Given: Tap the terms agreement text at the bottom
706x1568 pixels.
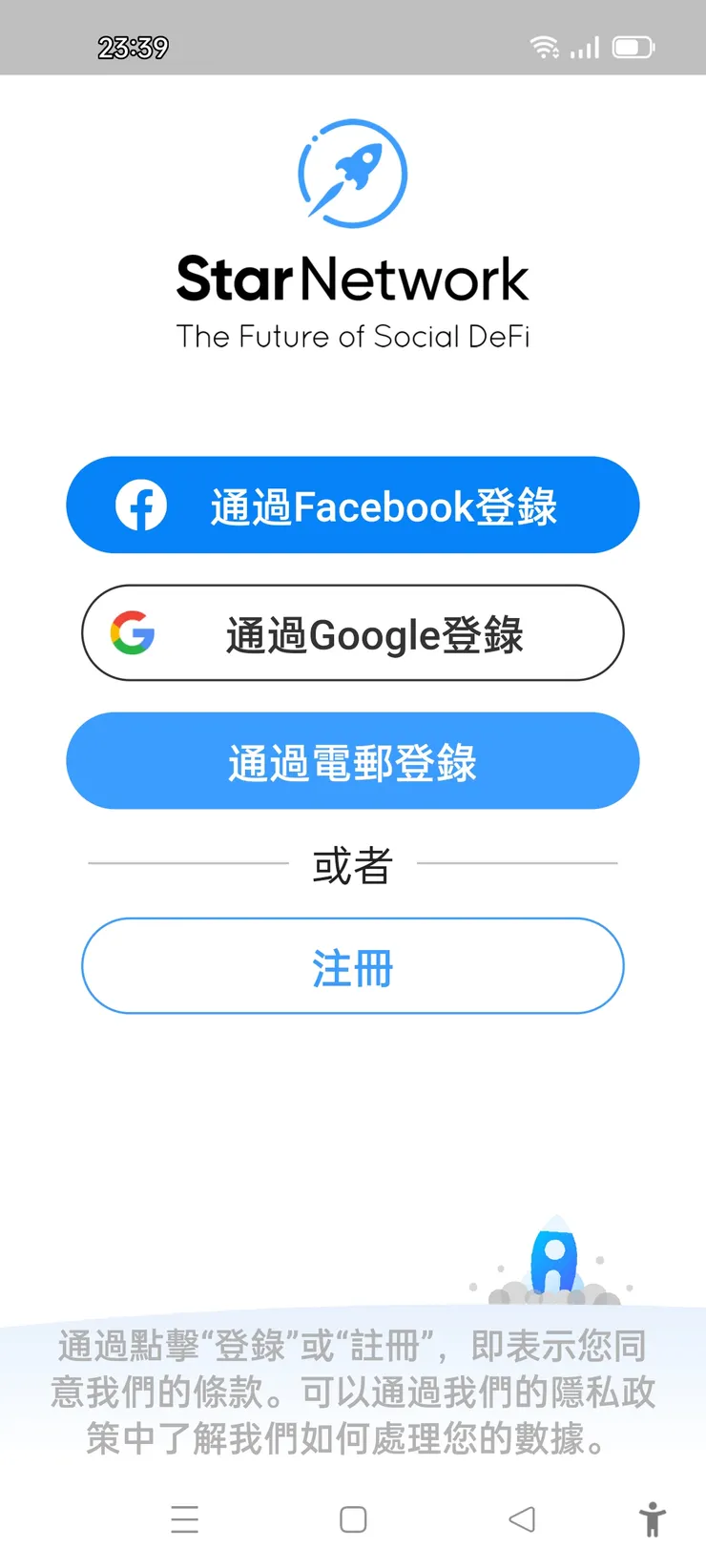Looking at the screenshot, I should pyautogui.click(x=353, y=1392).
